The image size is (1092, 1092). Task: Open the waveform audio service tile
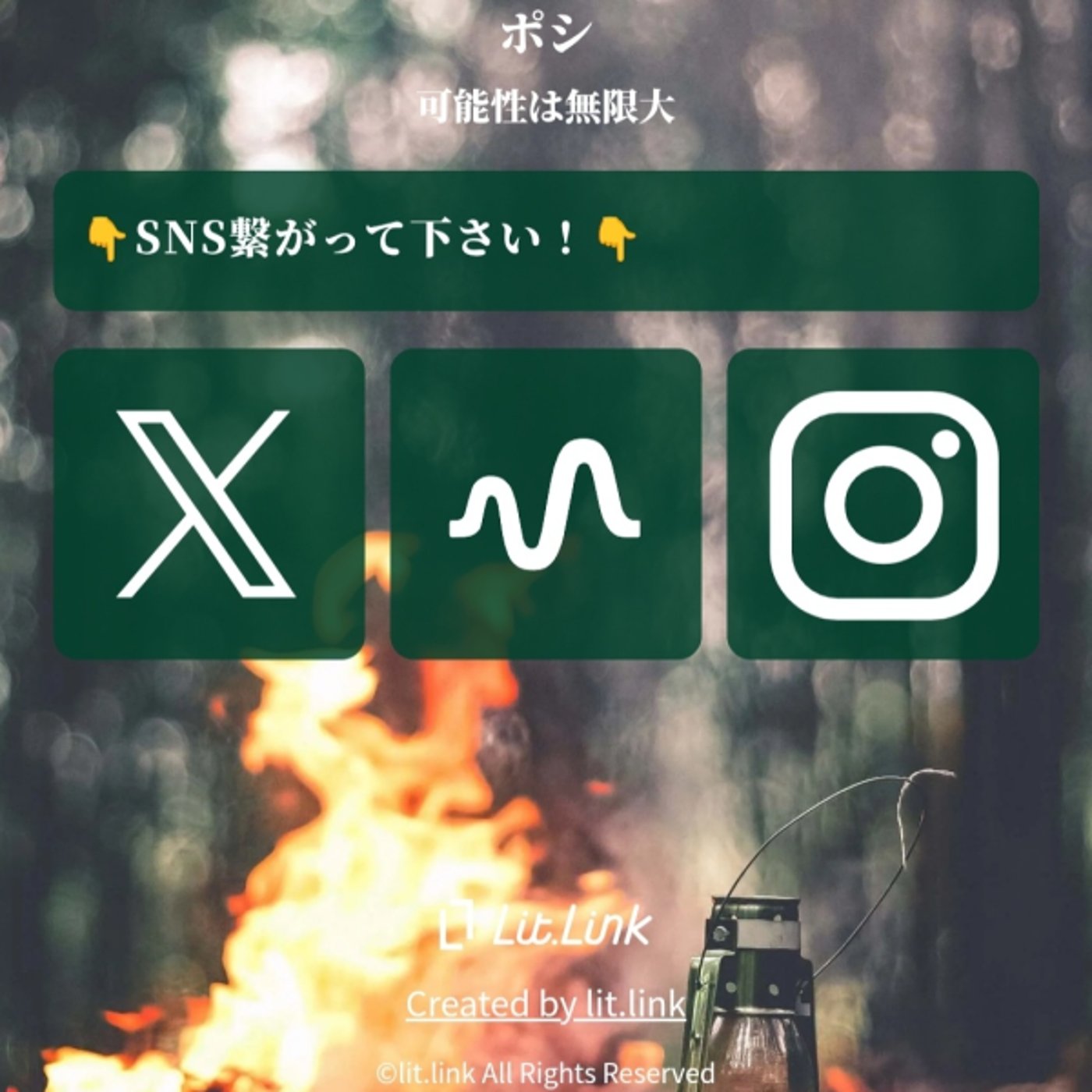[x=545, y=504]
